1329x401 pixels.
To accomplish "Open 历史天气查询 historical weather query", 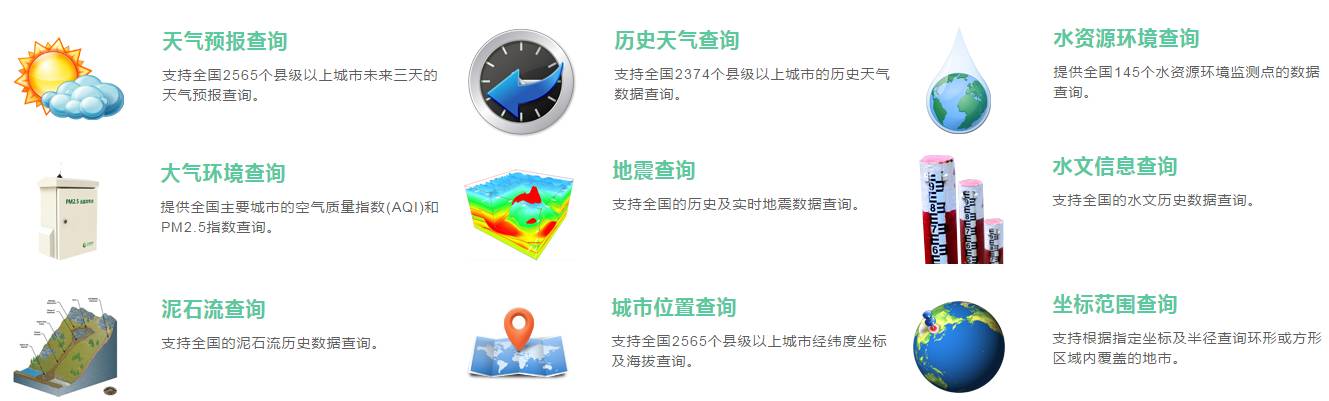I will pos(676,41).
